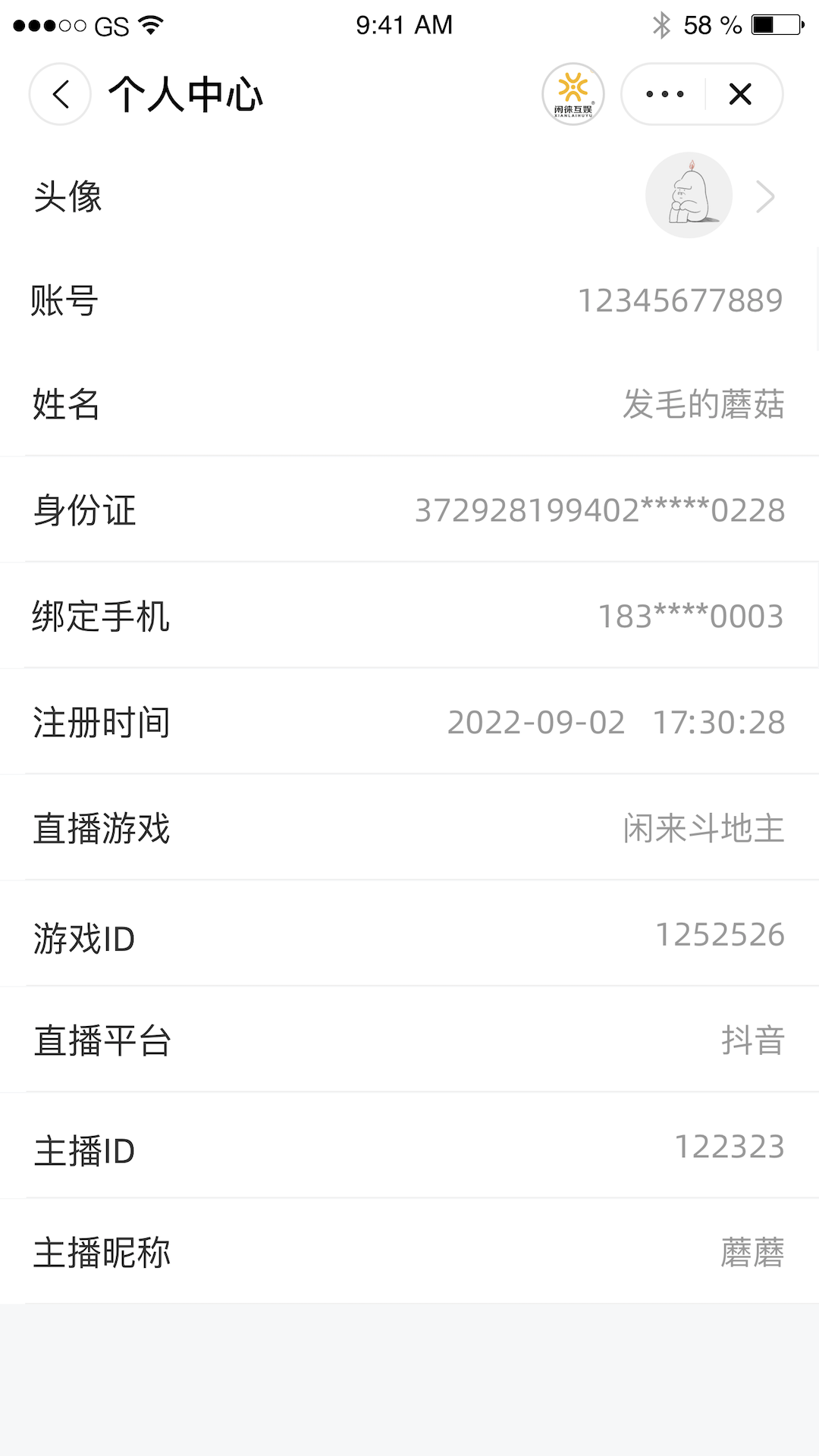The height and width of the screenshot is (1456, 819).
Task: Open the mini program overflow menu
Action: coord(664,94)
